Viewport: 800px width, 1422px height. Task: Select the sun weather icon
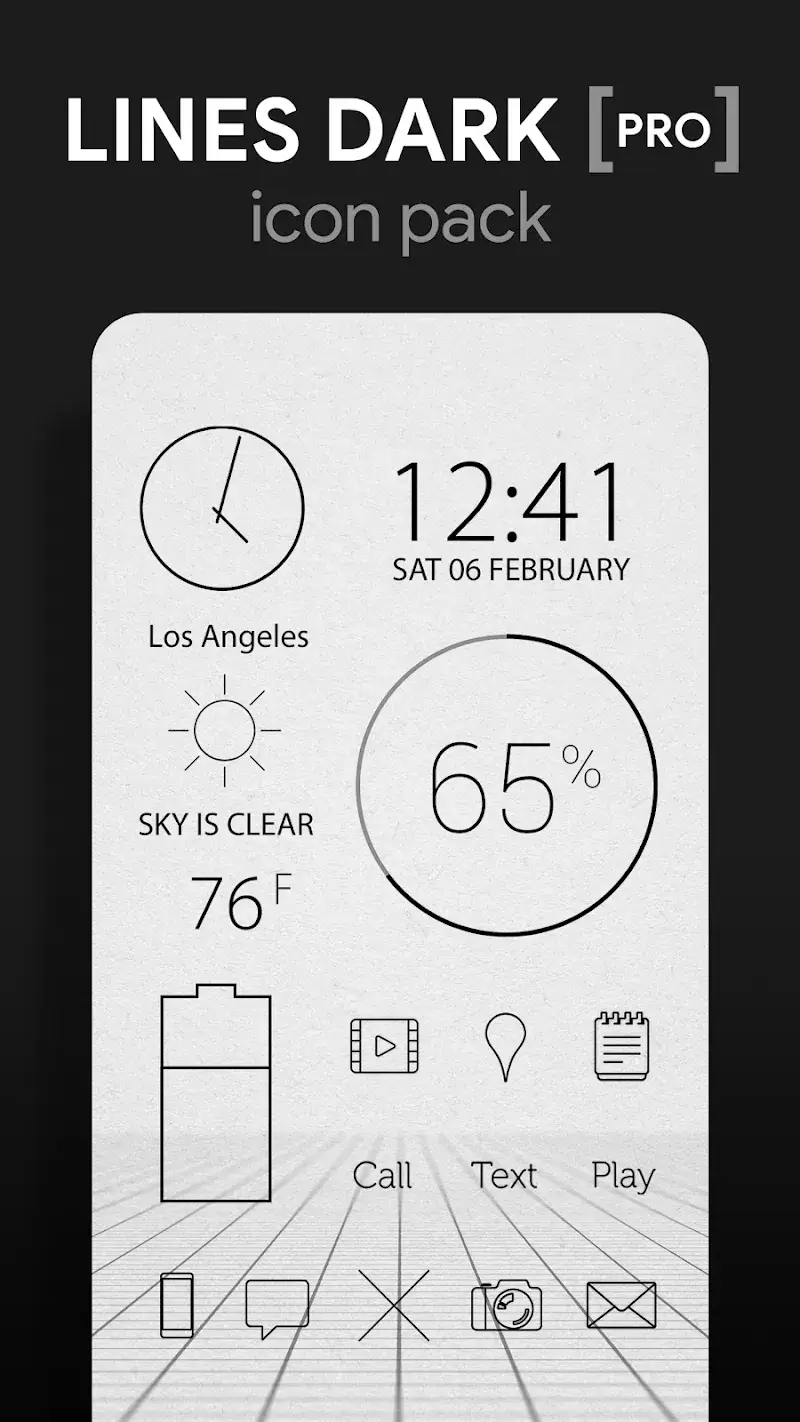(x=225, y=730)
